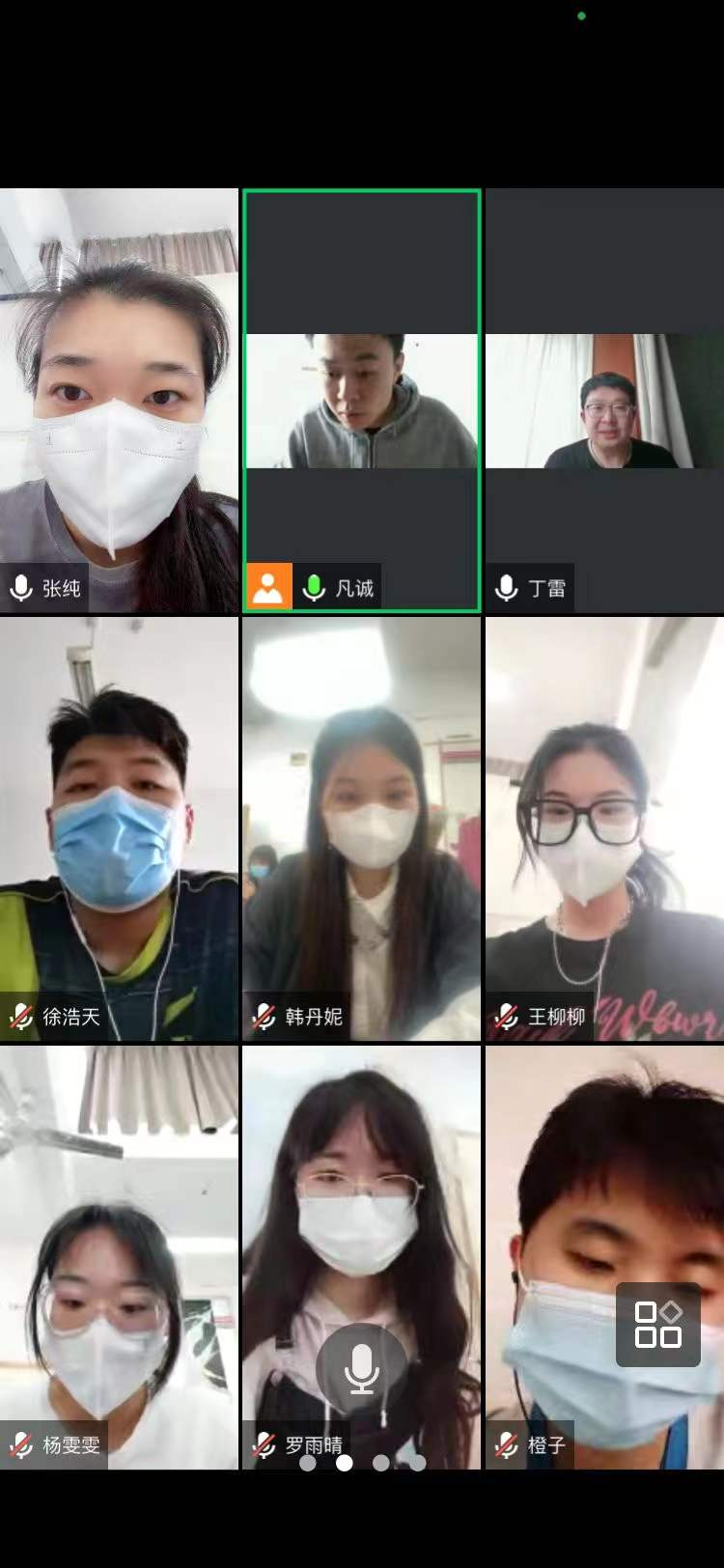This screenshot has width=724, height=1568.
Task: Unmute 王柳柳's microphone
Action: pyautogui.click(x=504, y=1014)
